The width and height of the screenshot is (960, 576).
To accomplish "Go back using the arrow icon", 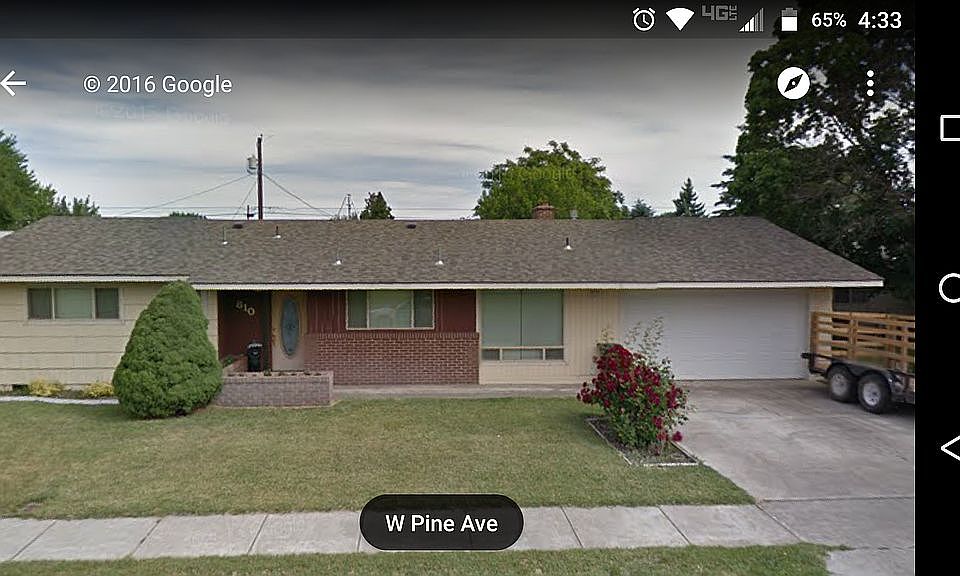I will 13,84.
